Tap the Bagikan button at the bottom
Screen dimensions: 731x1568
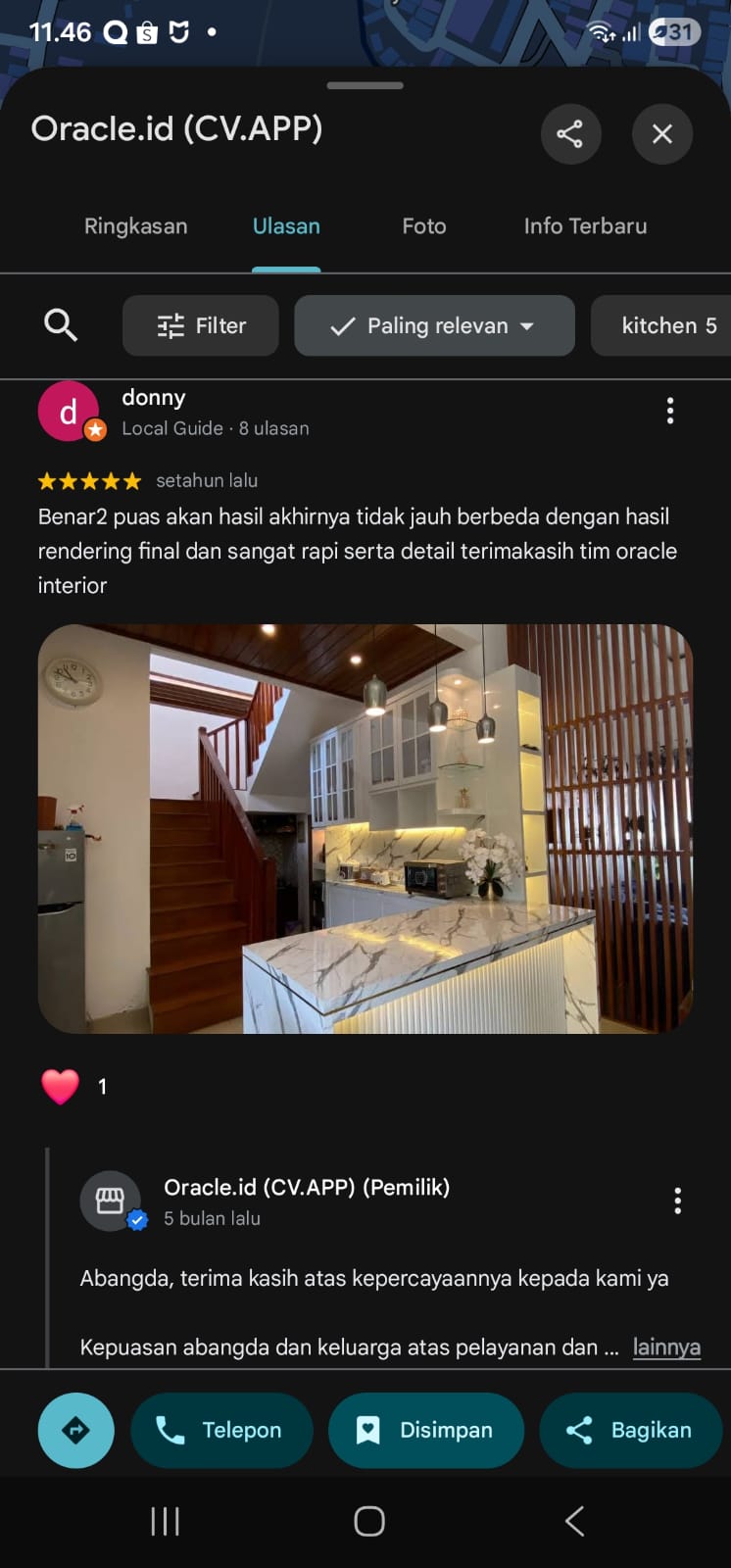pos(631,1430)
